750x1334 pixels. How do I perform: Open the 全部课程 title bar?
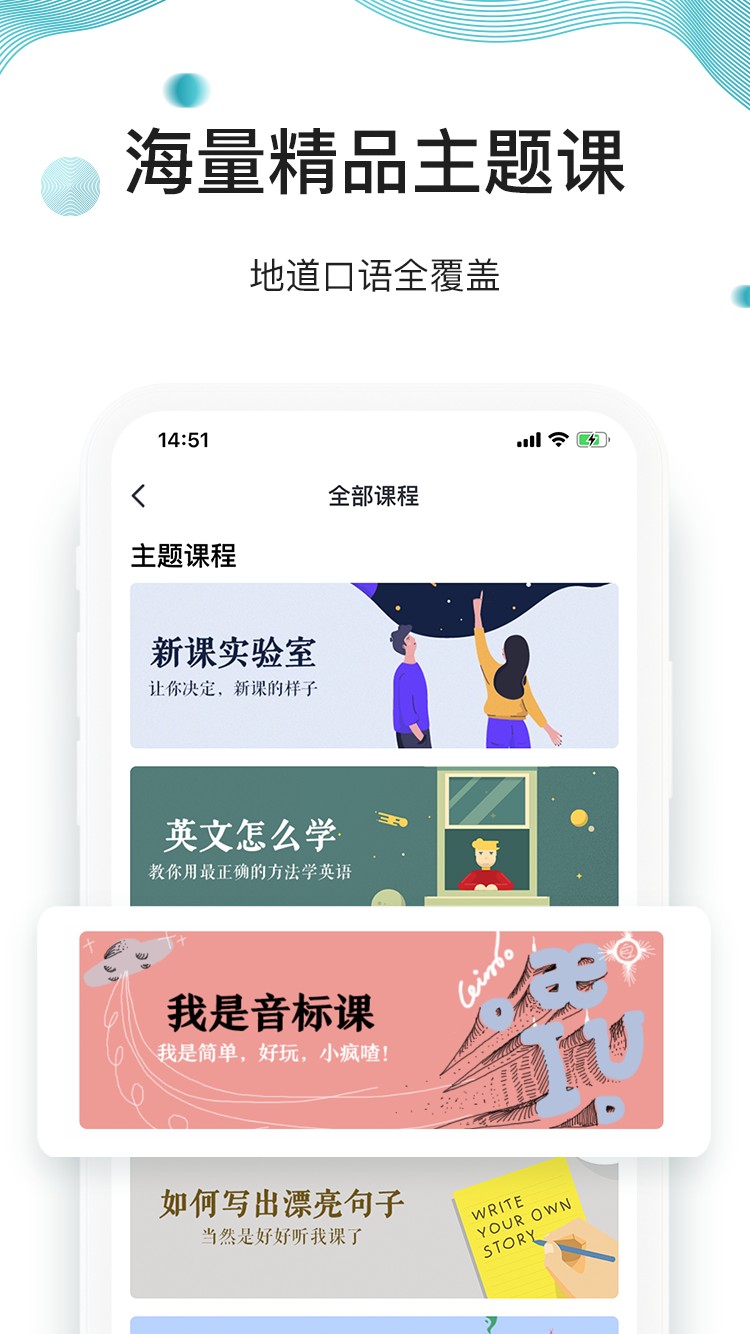tap(375, 496)
